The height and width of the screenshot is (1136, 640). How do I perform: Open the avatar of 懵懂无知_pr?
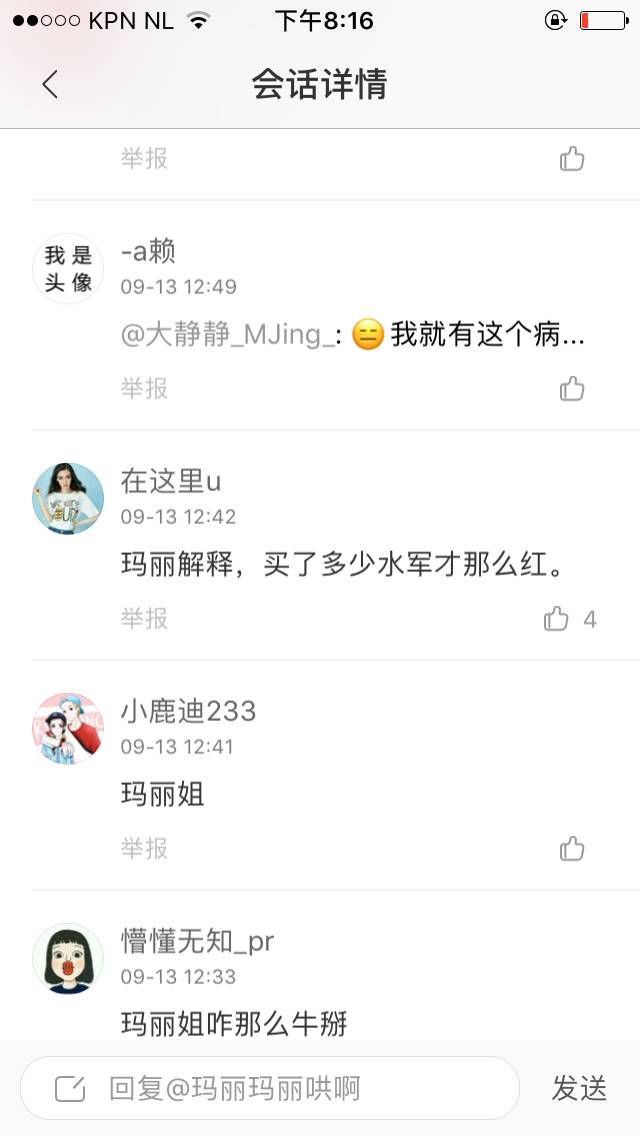coord(68,959)
